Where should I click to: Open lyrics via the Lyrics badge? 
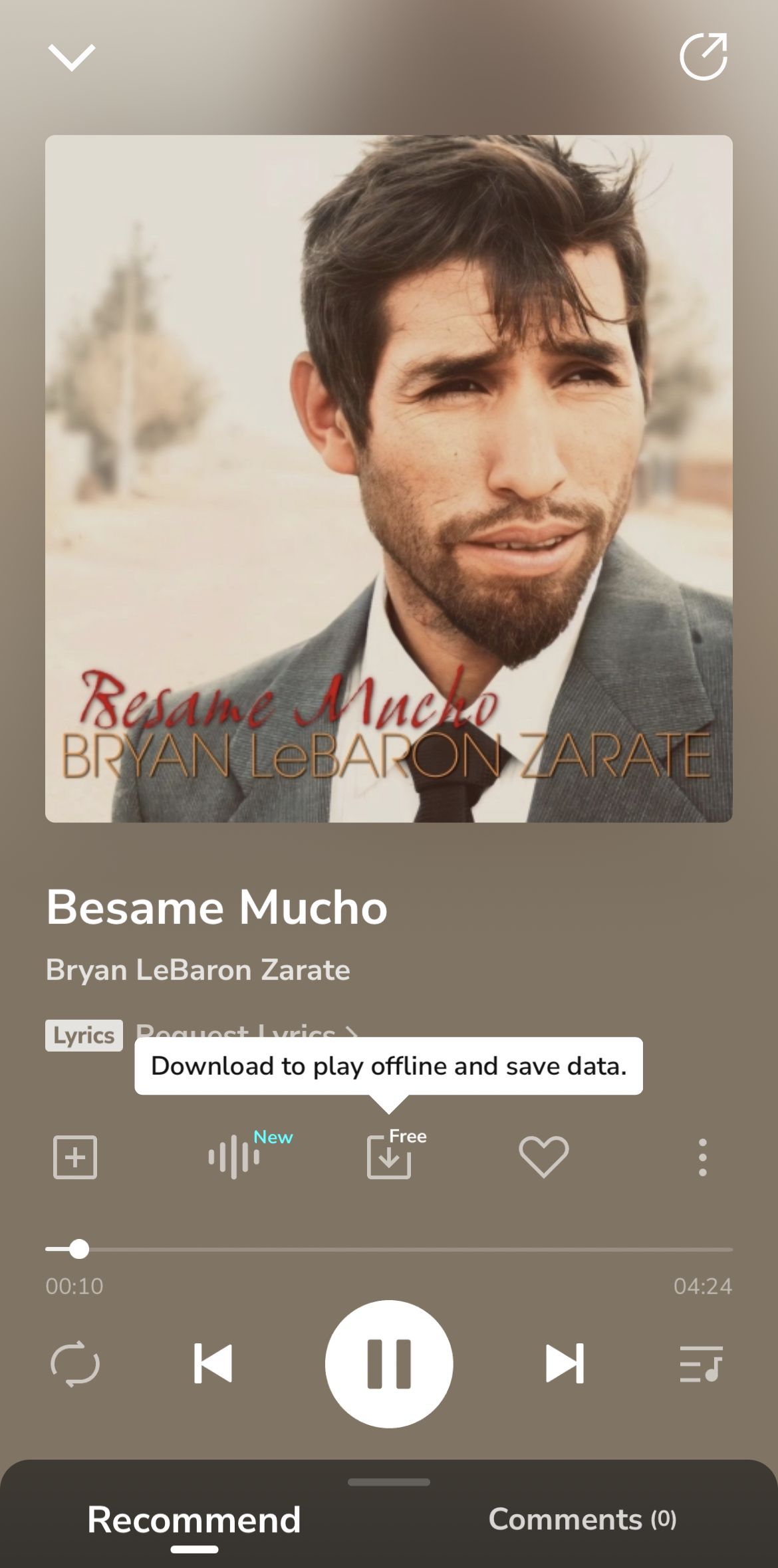tap(84, 1035)
